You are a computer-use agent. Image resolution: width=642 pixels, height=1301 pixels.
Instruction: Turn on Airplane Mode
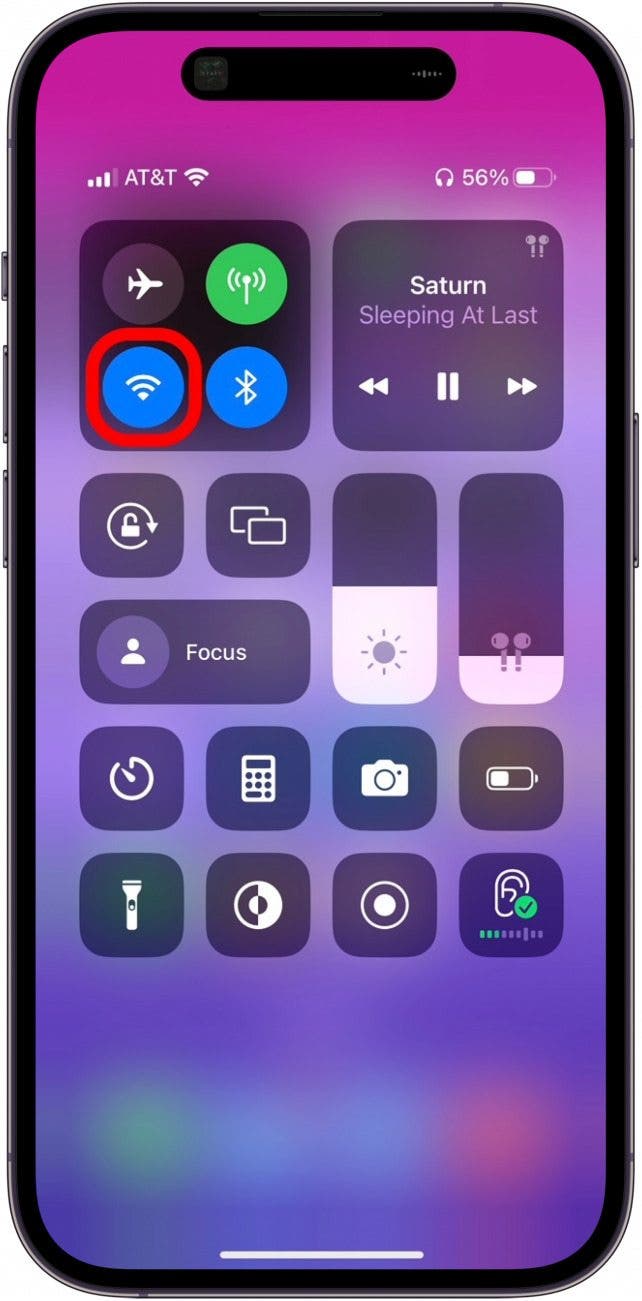tap(144, 286)
